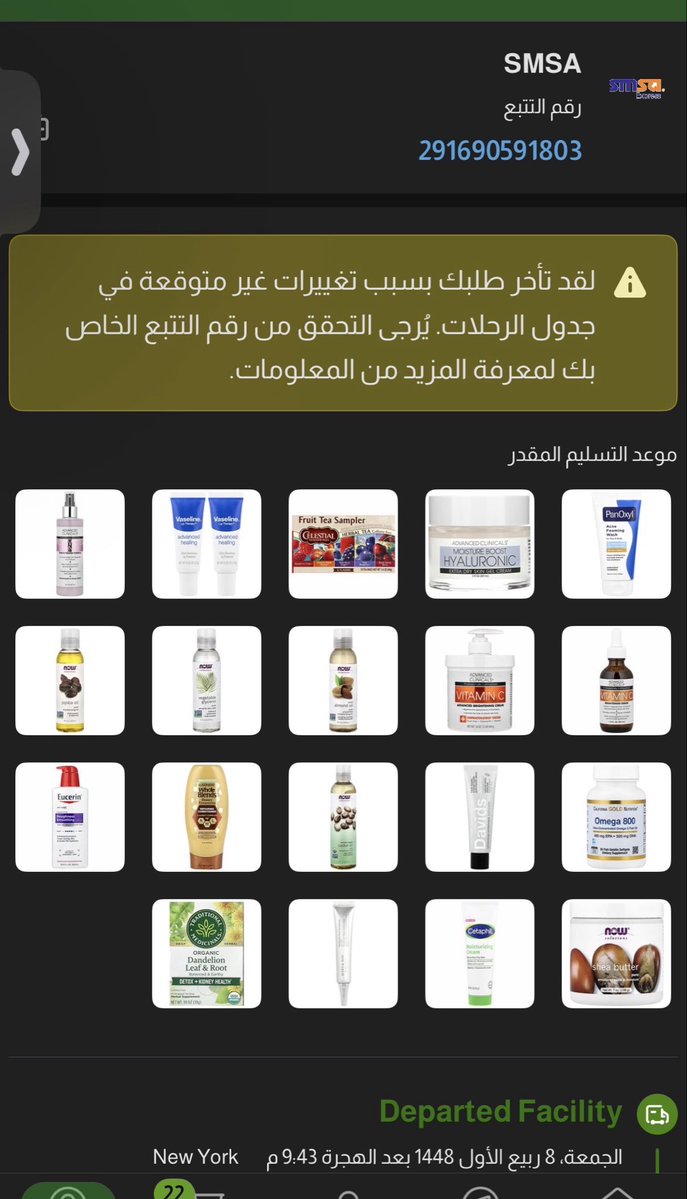Open the Celestial Fruit Tea Sampler item

coord(343,544)
